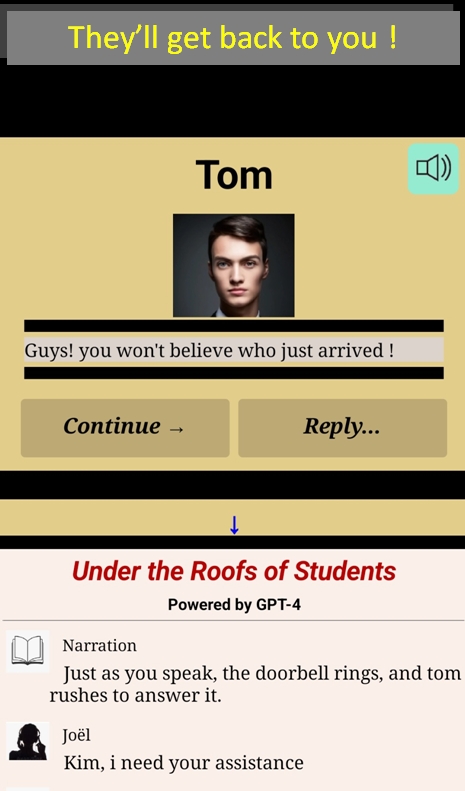
Task: Tap the blue down arrow
Action: pyautogui.click(x=234, y=525)
